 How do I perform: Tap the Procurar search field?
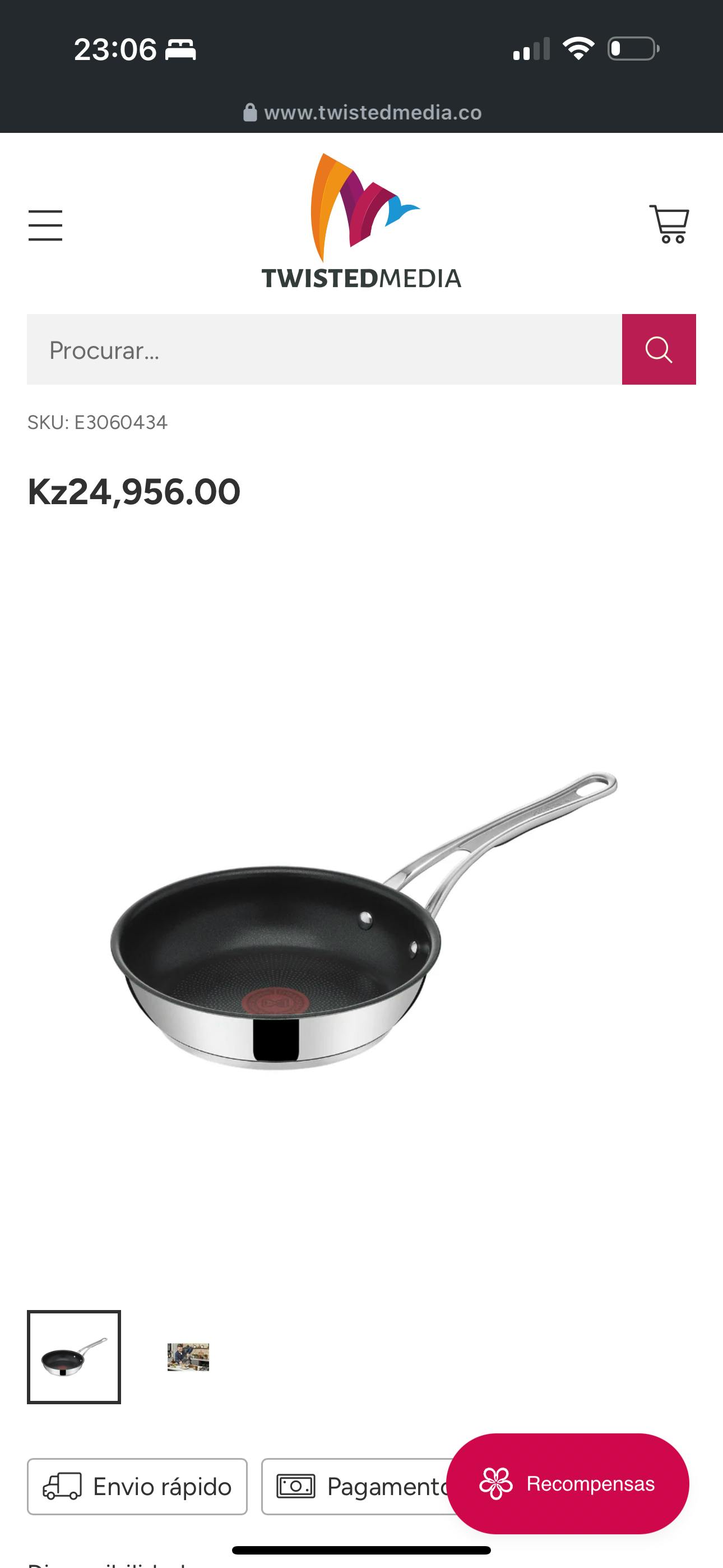[x=325, y=349]
